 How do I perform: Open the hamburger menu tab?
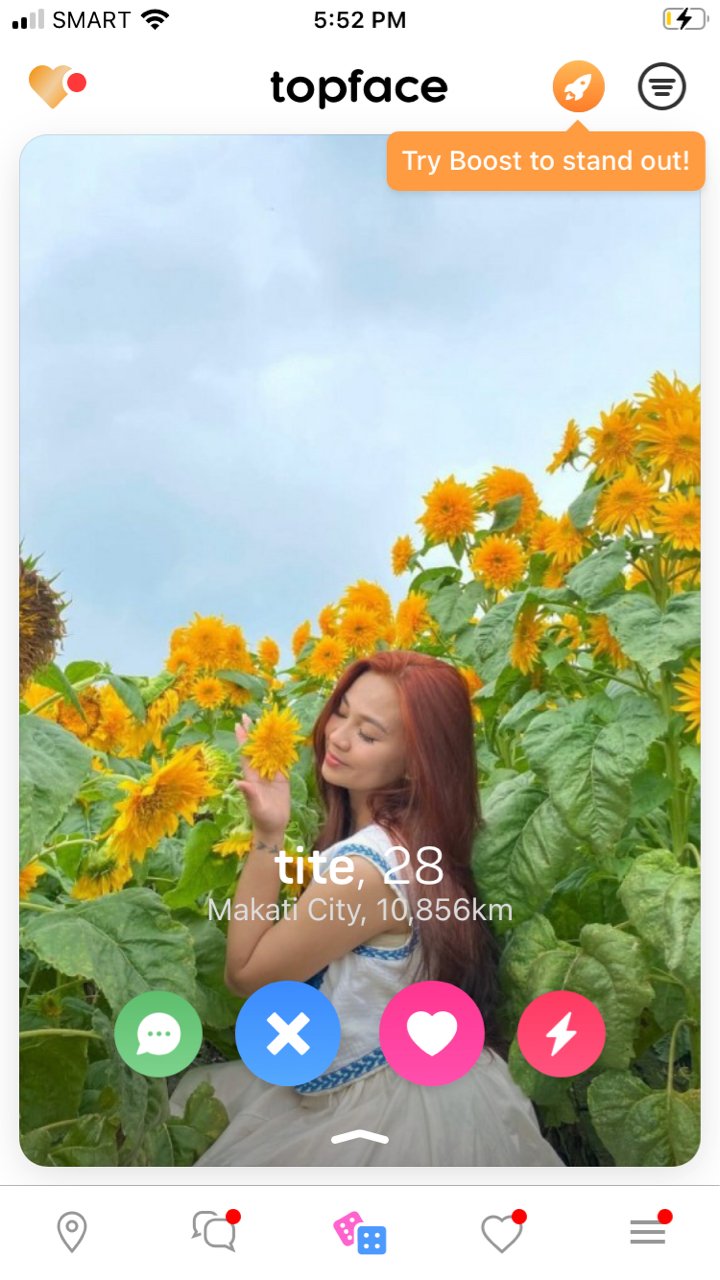click(x=648, y=1232)
